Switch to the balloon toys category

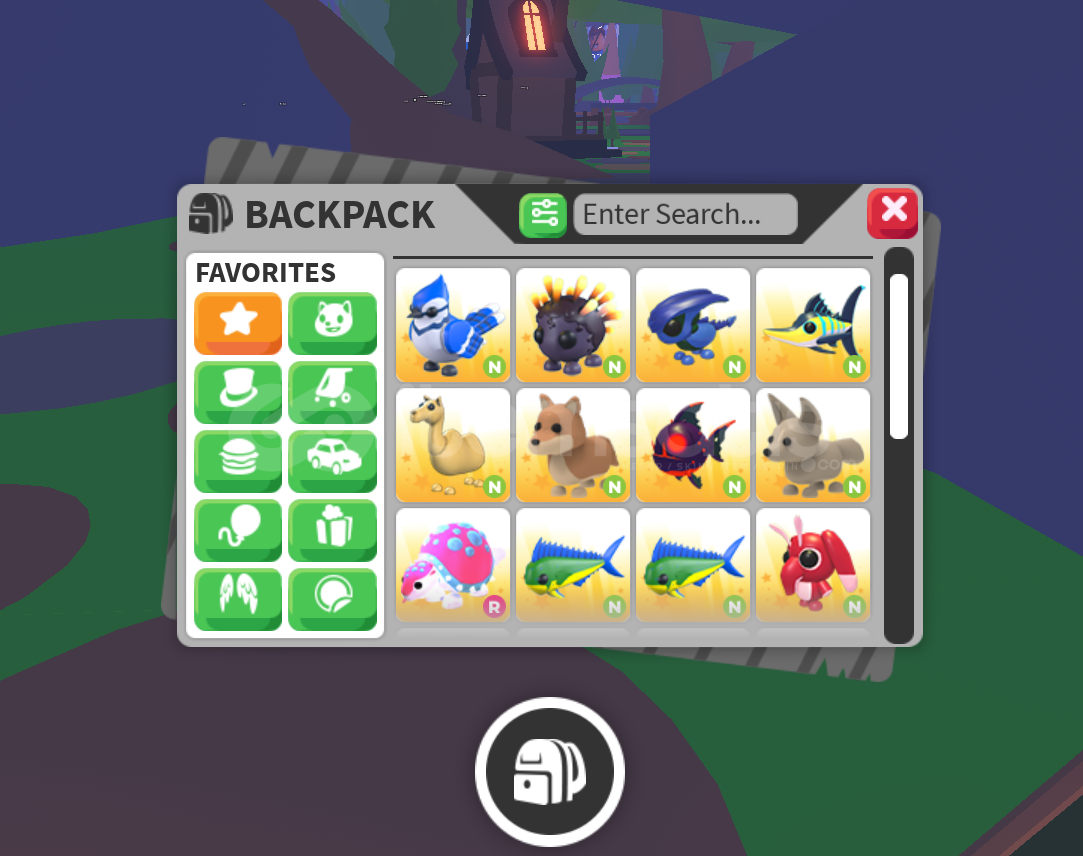point(238,529)
